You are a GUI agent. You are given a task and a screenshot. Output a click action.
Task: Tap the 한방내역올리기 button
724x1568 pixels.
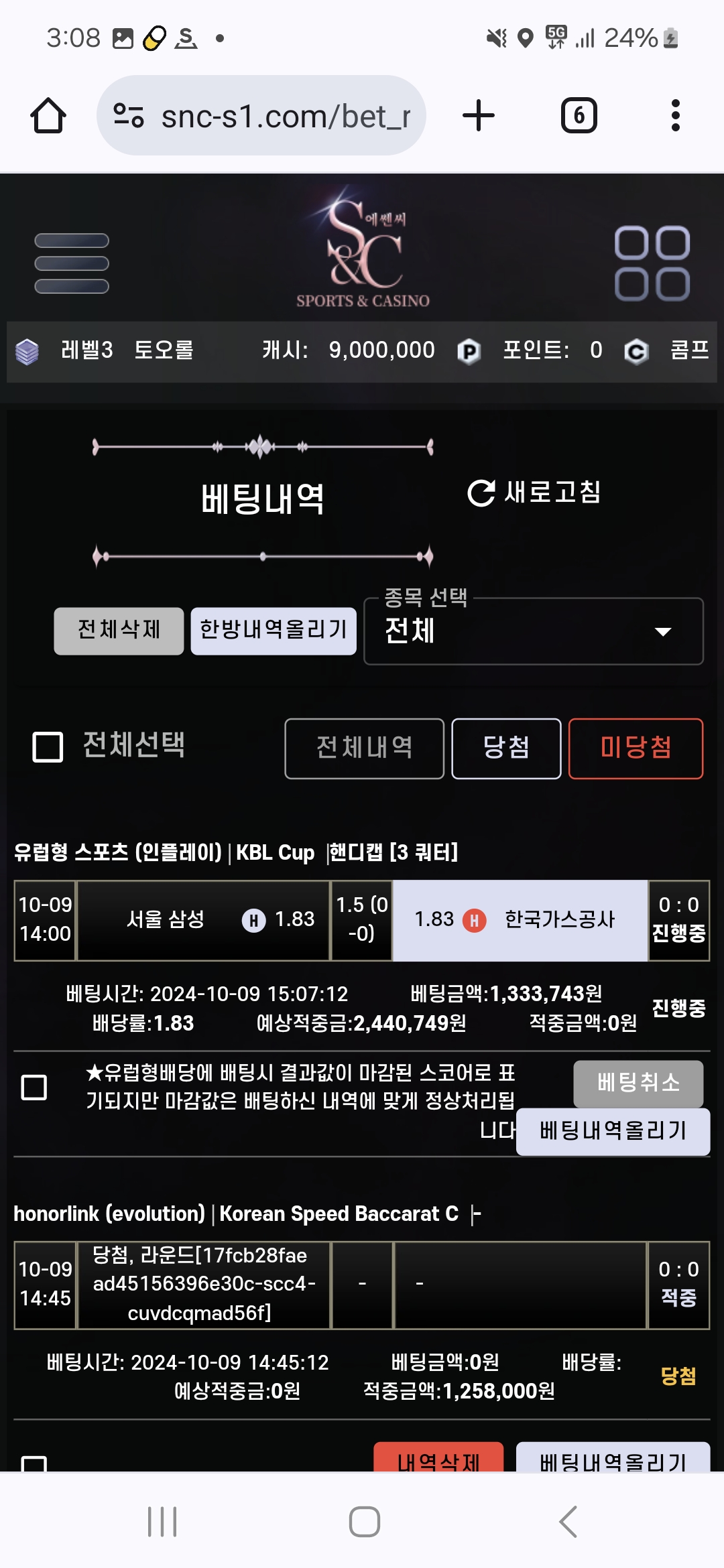pyautogui.click(x=274, y=631)
